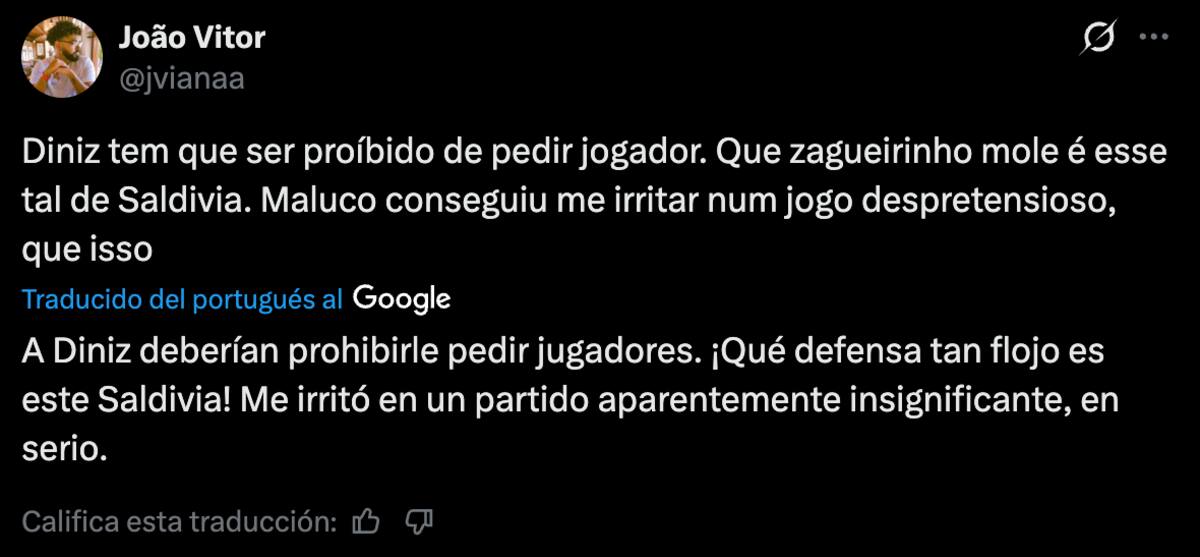Tap the 'Traducido del portugués al' link
1200x557 pixels.
182,298
